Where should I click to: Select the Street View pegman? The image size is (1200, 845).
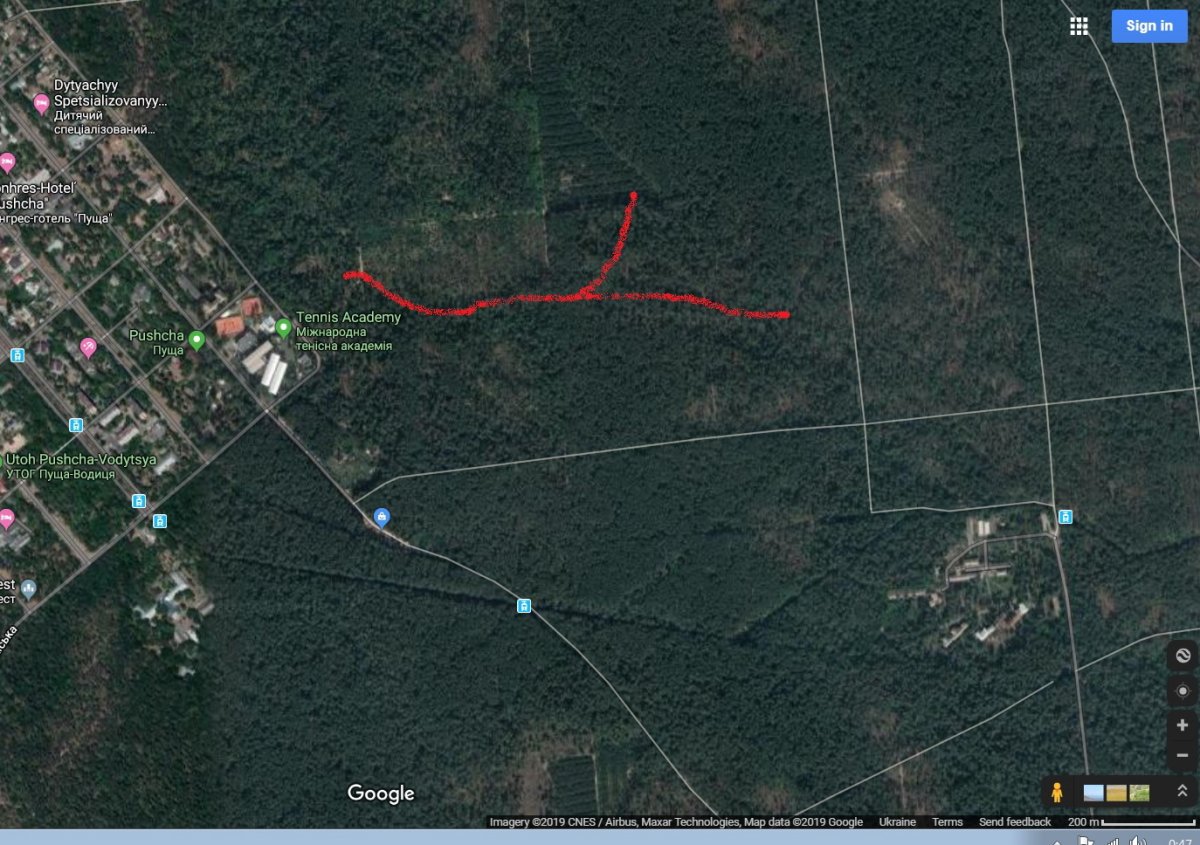[x=1056, y=793]
